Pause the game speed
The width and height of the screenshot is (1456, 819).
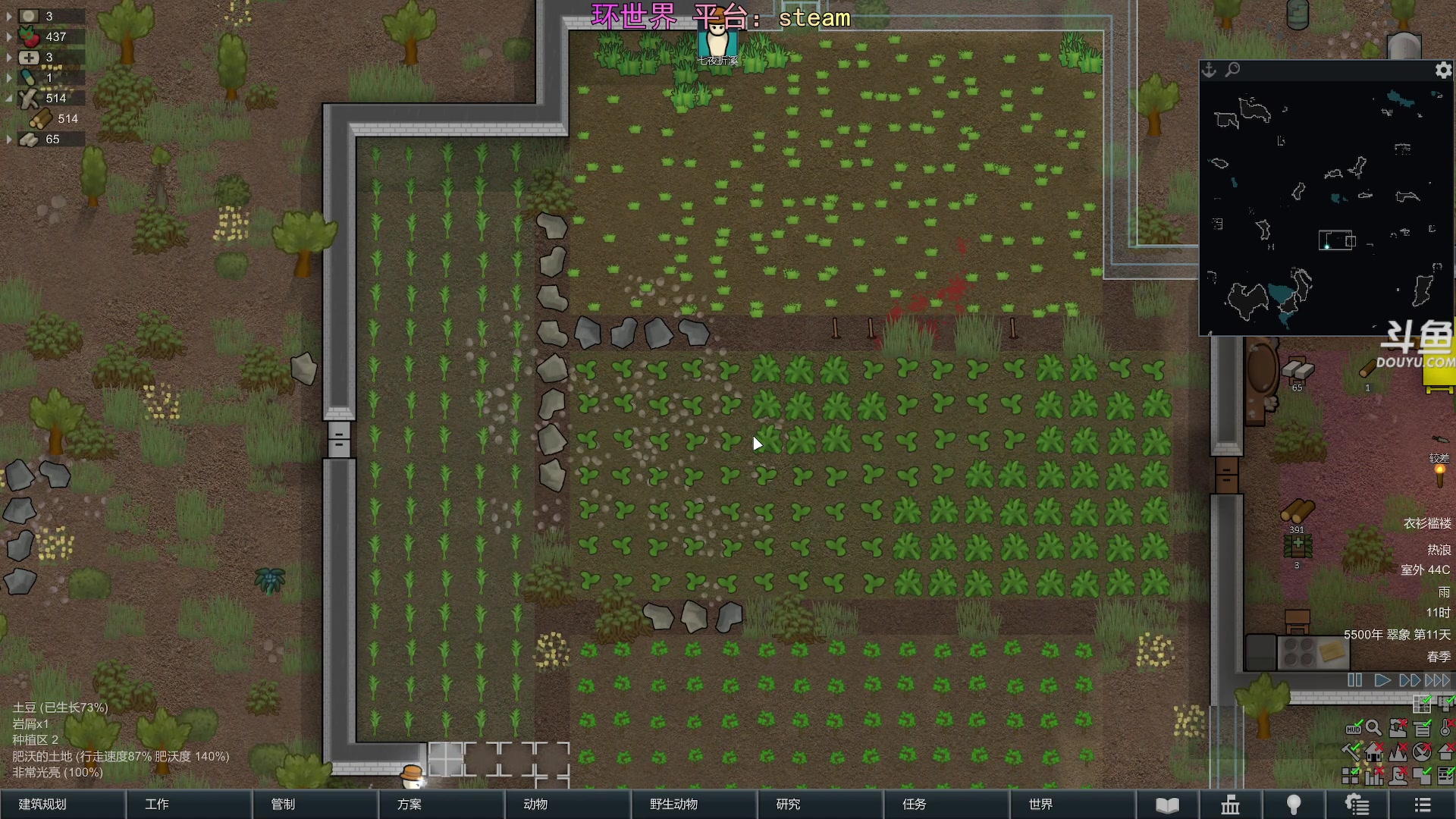click(x=1354, y=680)
